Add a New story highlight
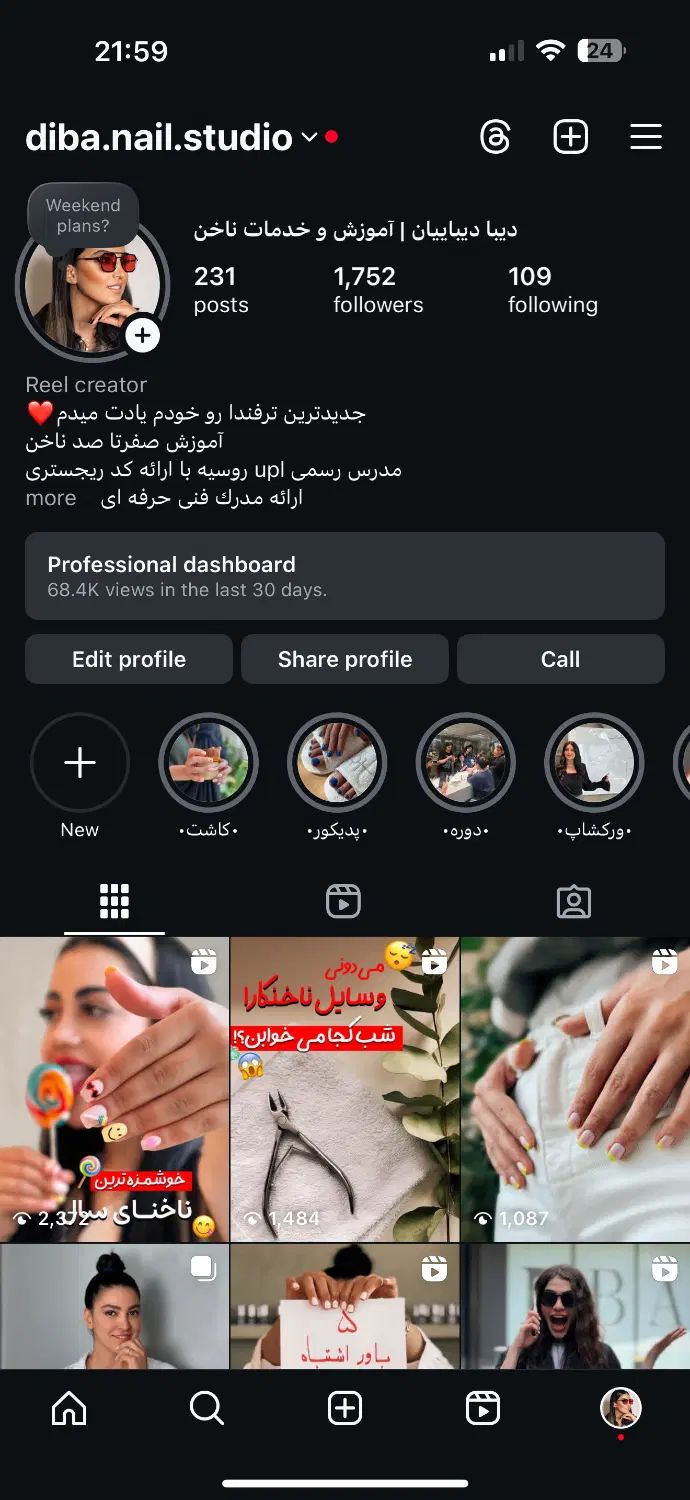This screenshot has width=690, height=1500. (80, 764)
